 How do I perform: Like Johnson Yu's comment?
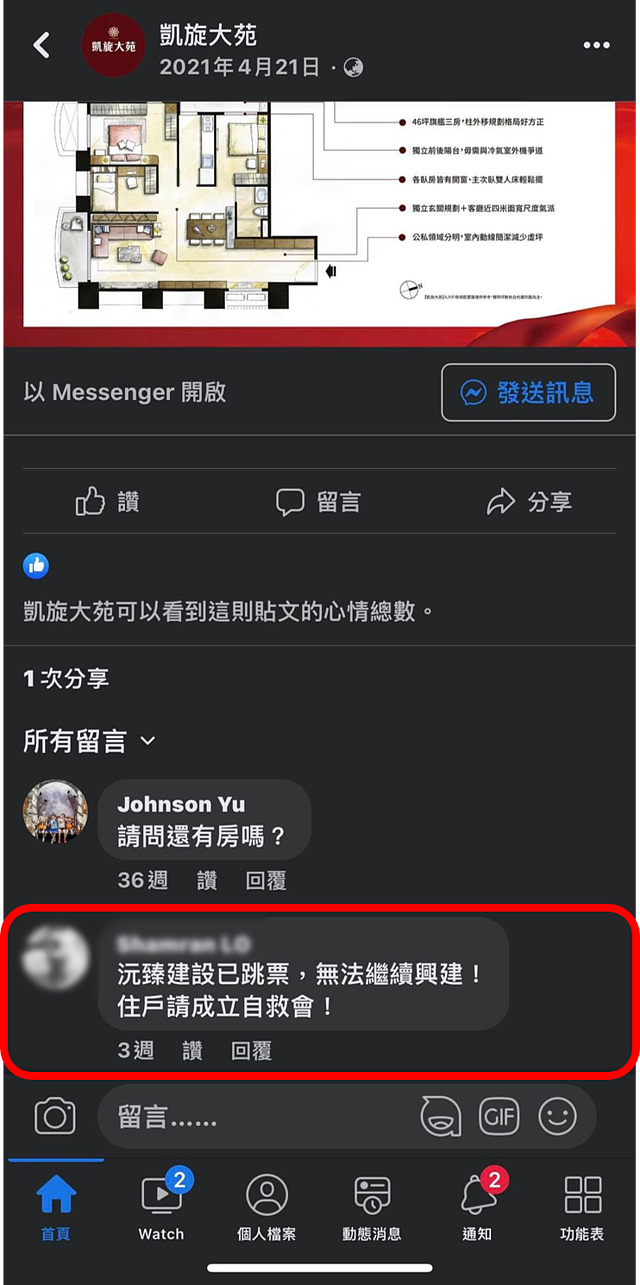(207, 880)
